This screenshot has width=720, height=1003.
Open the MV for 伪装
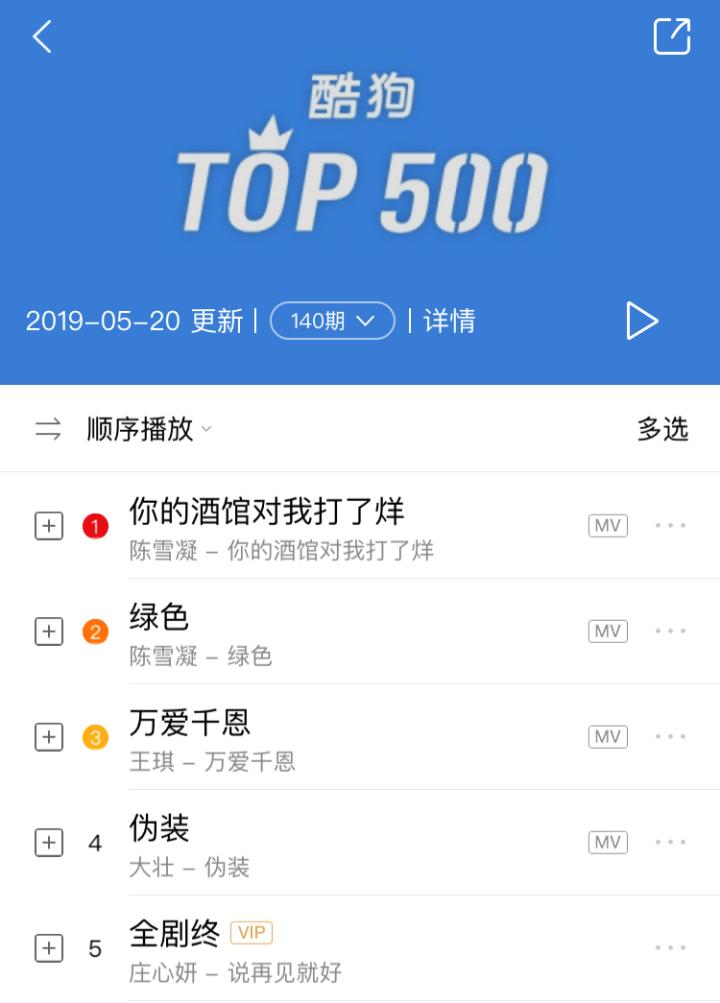coord(610,842)
